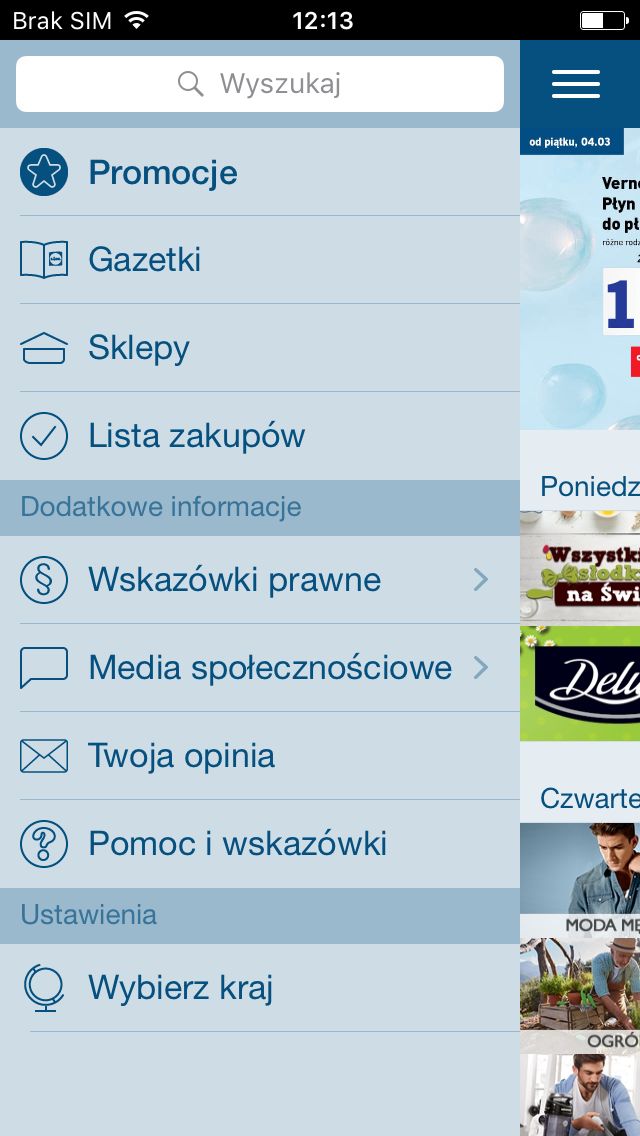Select Twoja opinia

point(259,756)
